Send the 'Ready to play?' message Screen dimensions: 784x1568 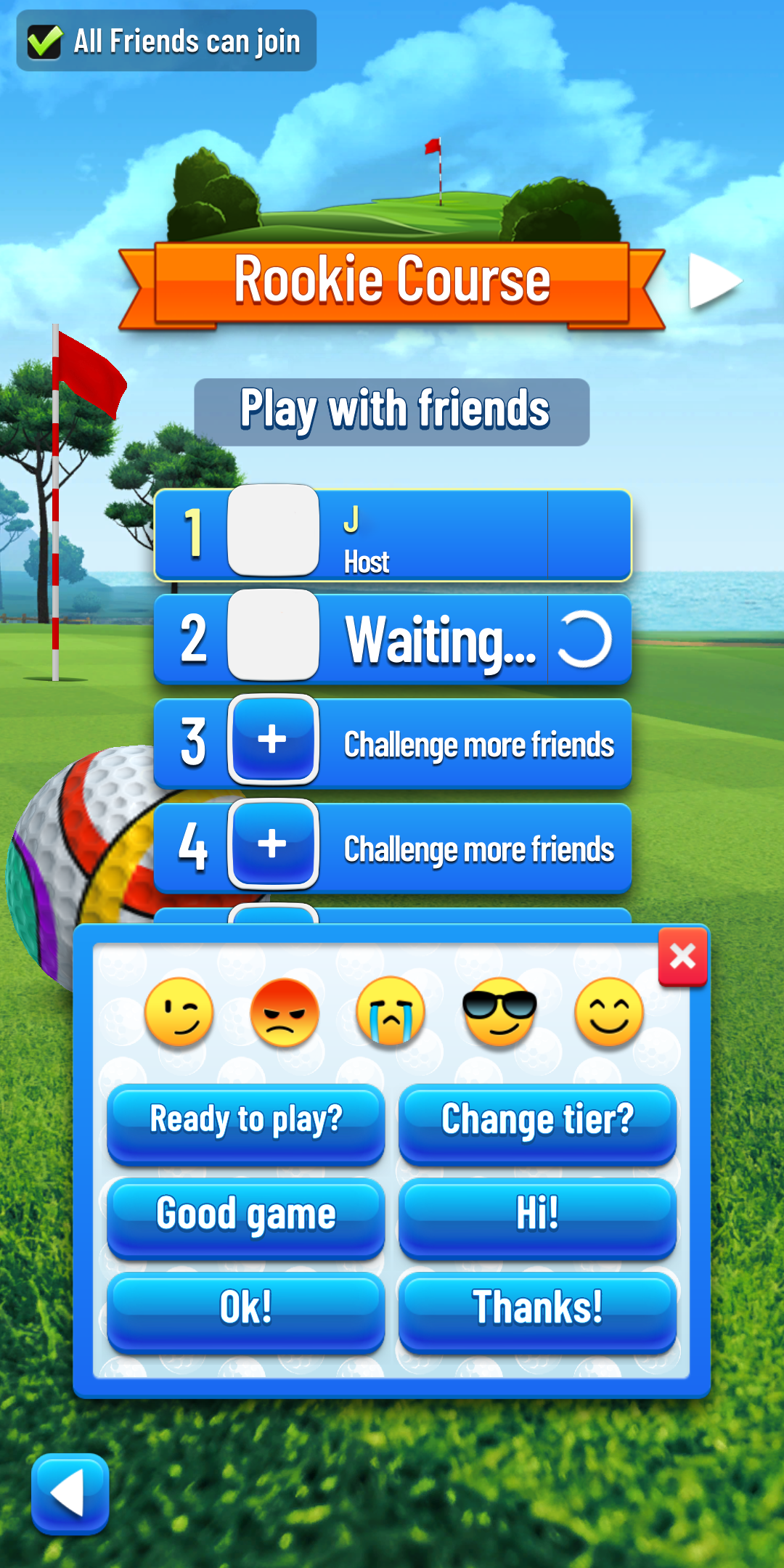click(x=245, y=1124)
